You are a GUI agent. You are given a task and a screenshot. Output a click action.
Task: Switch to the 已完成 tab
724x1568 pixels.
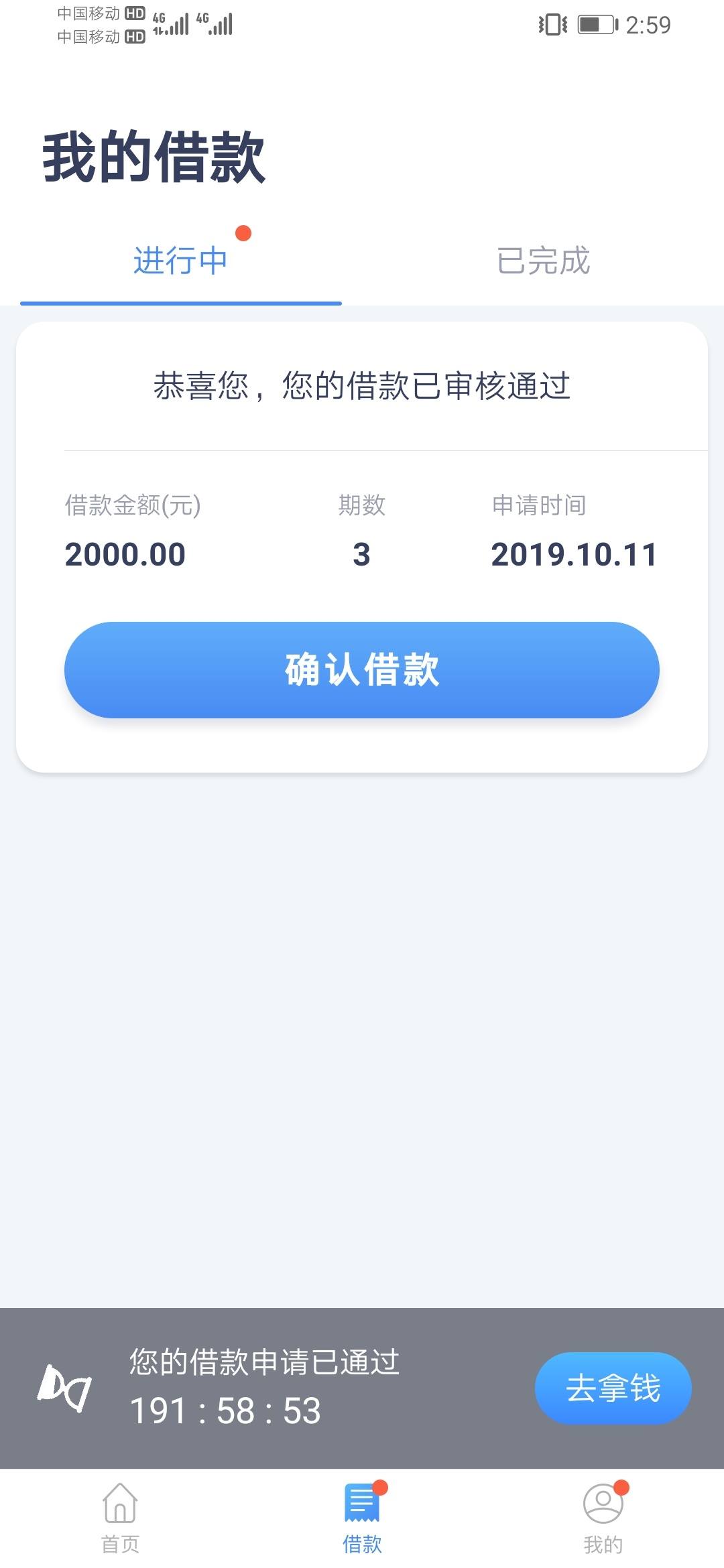click(543, 261)
